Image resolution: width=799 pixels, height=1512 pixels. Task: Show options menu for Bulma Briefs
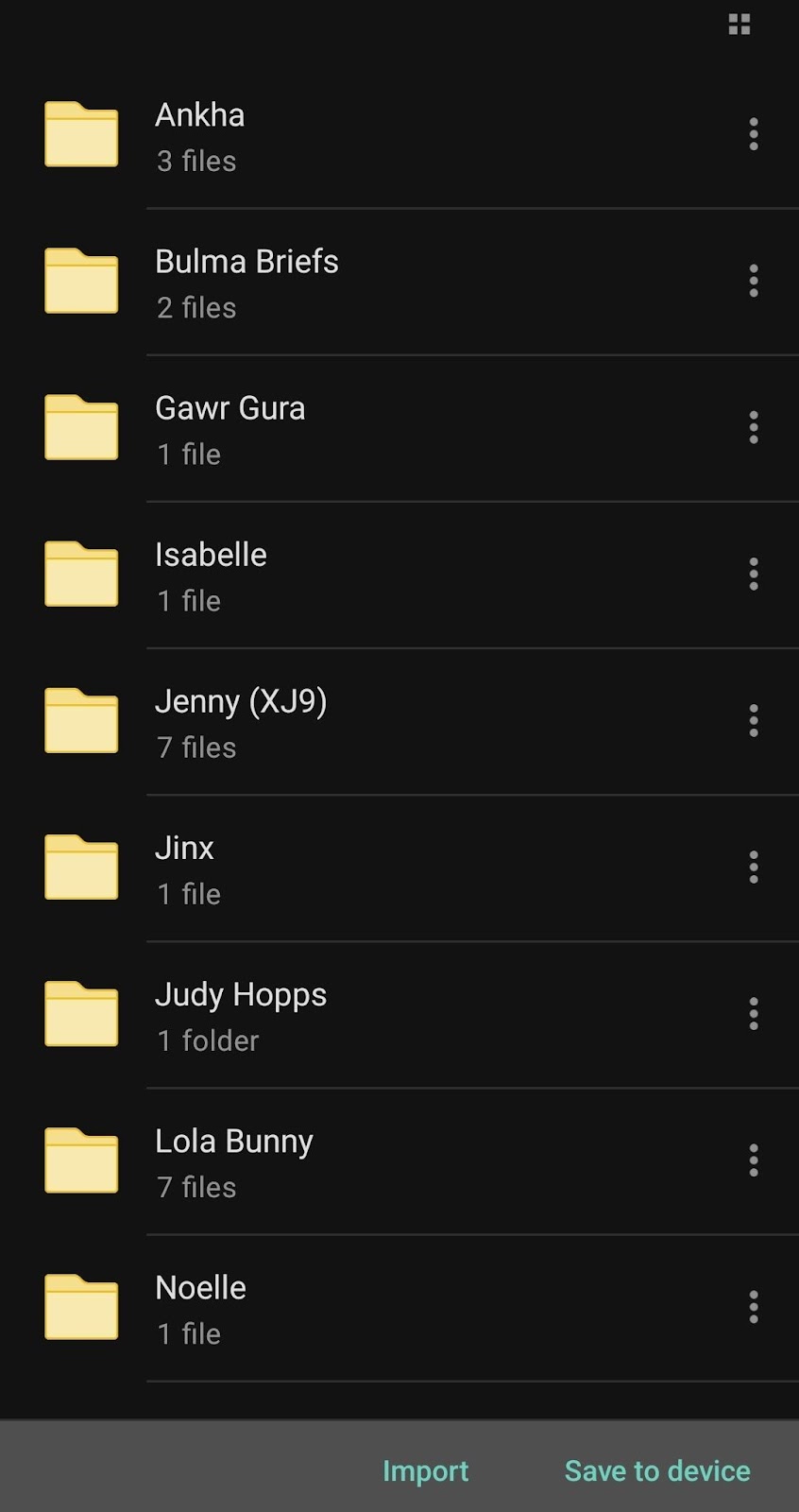click(753, 281)
